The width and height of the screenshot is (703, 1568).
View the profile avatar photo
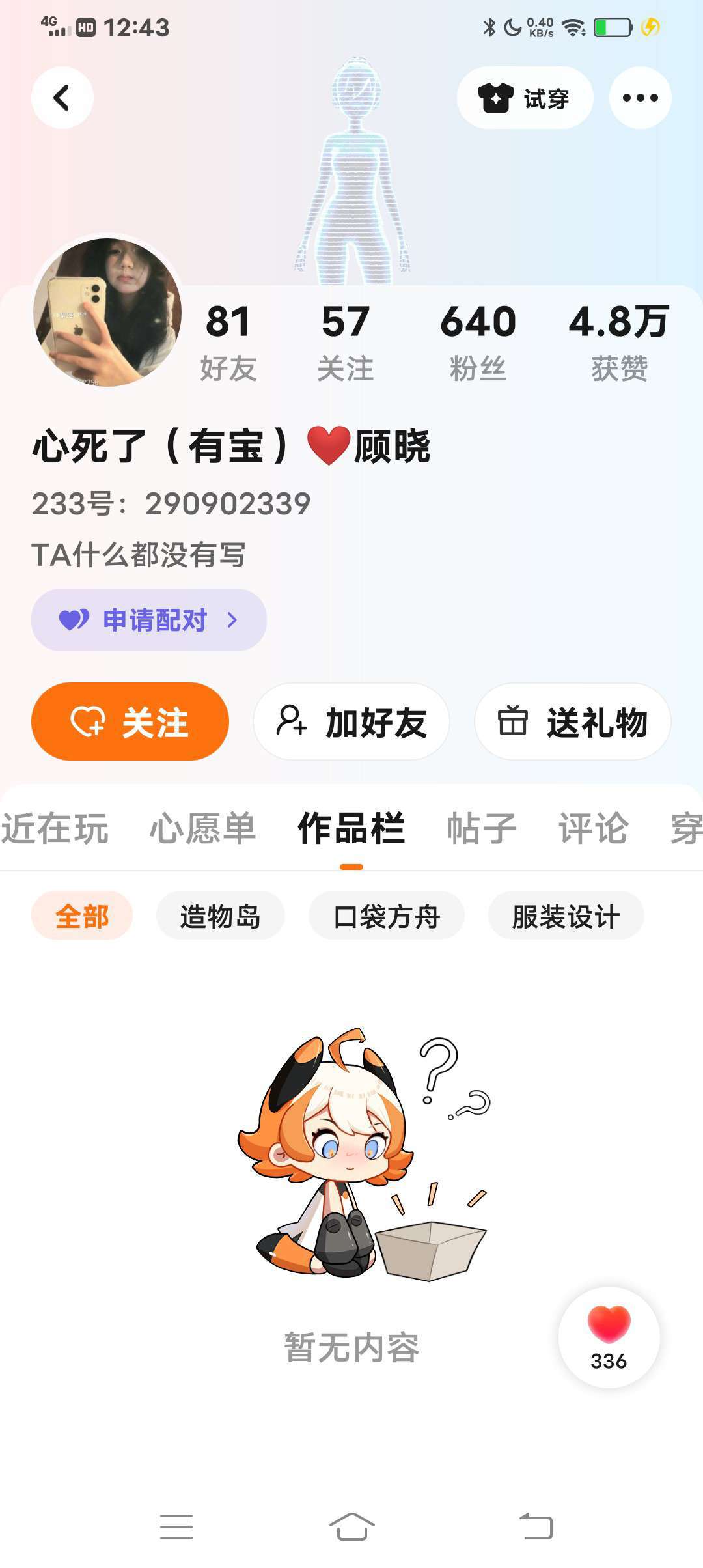point(107,313)
